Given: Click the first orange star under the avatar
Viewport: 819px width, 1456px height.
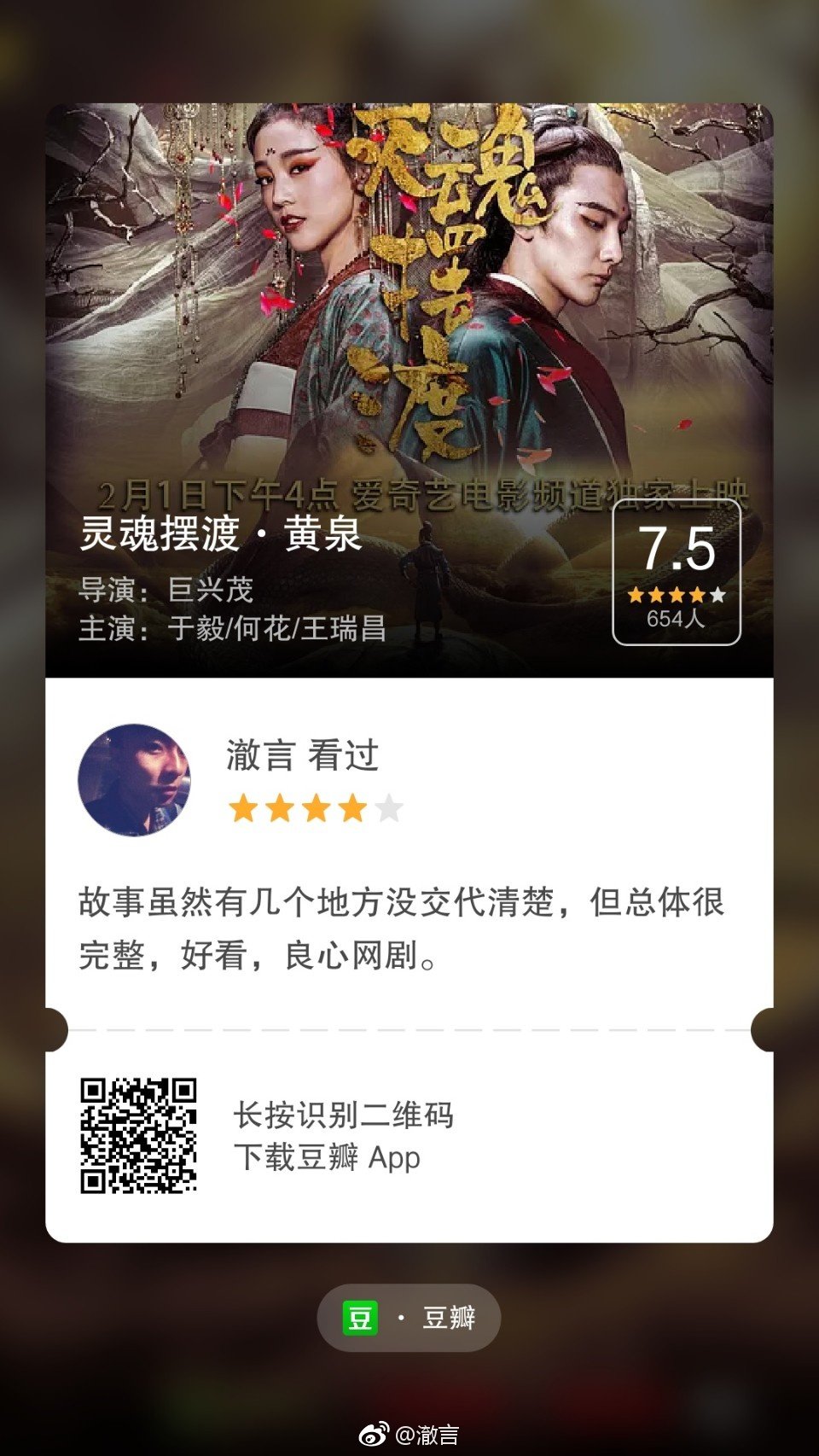Looking at the screenshot, I should click(x=242, y=807).
